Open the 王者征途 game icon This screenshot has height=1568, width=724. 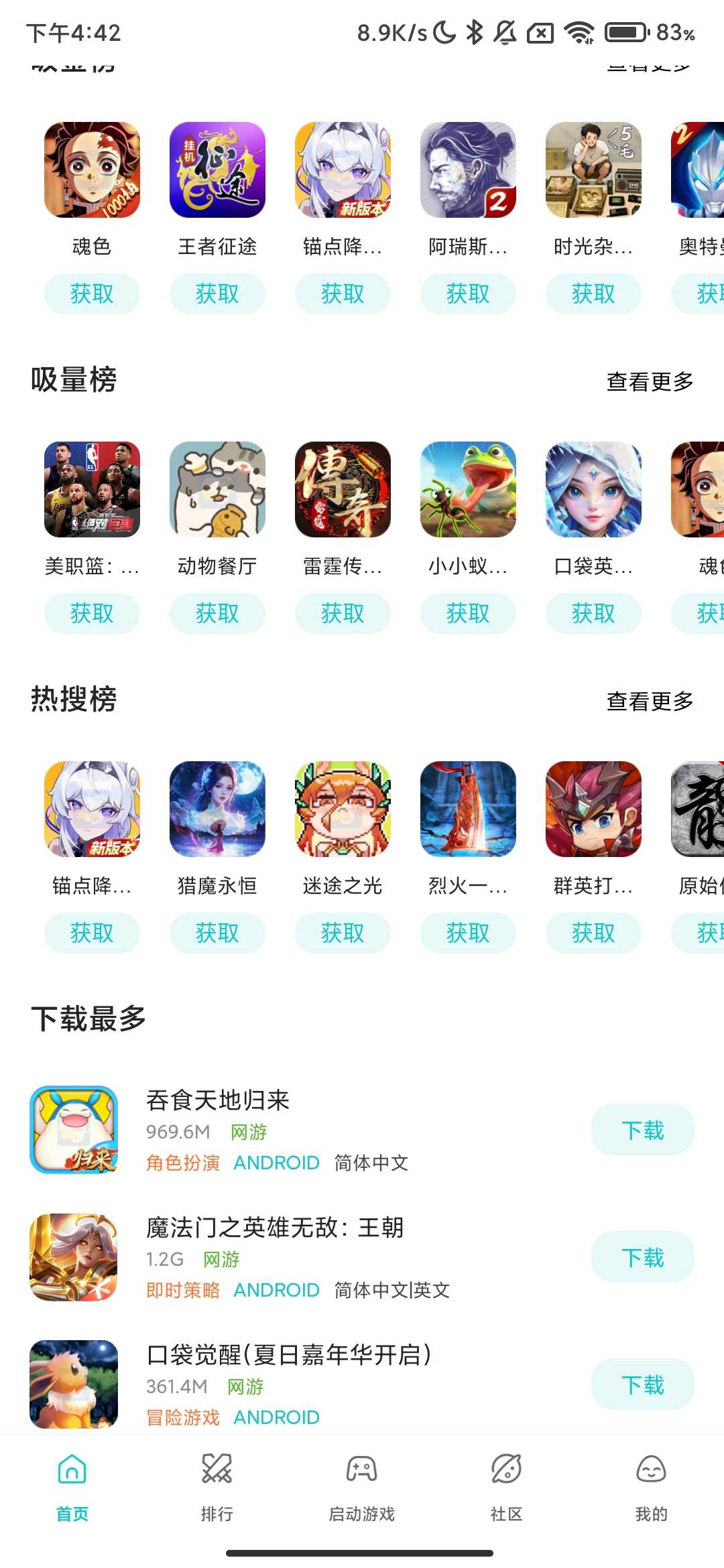tap(217, 171)
